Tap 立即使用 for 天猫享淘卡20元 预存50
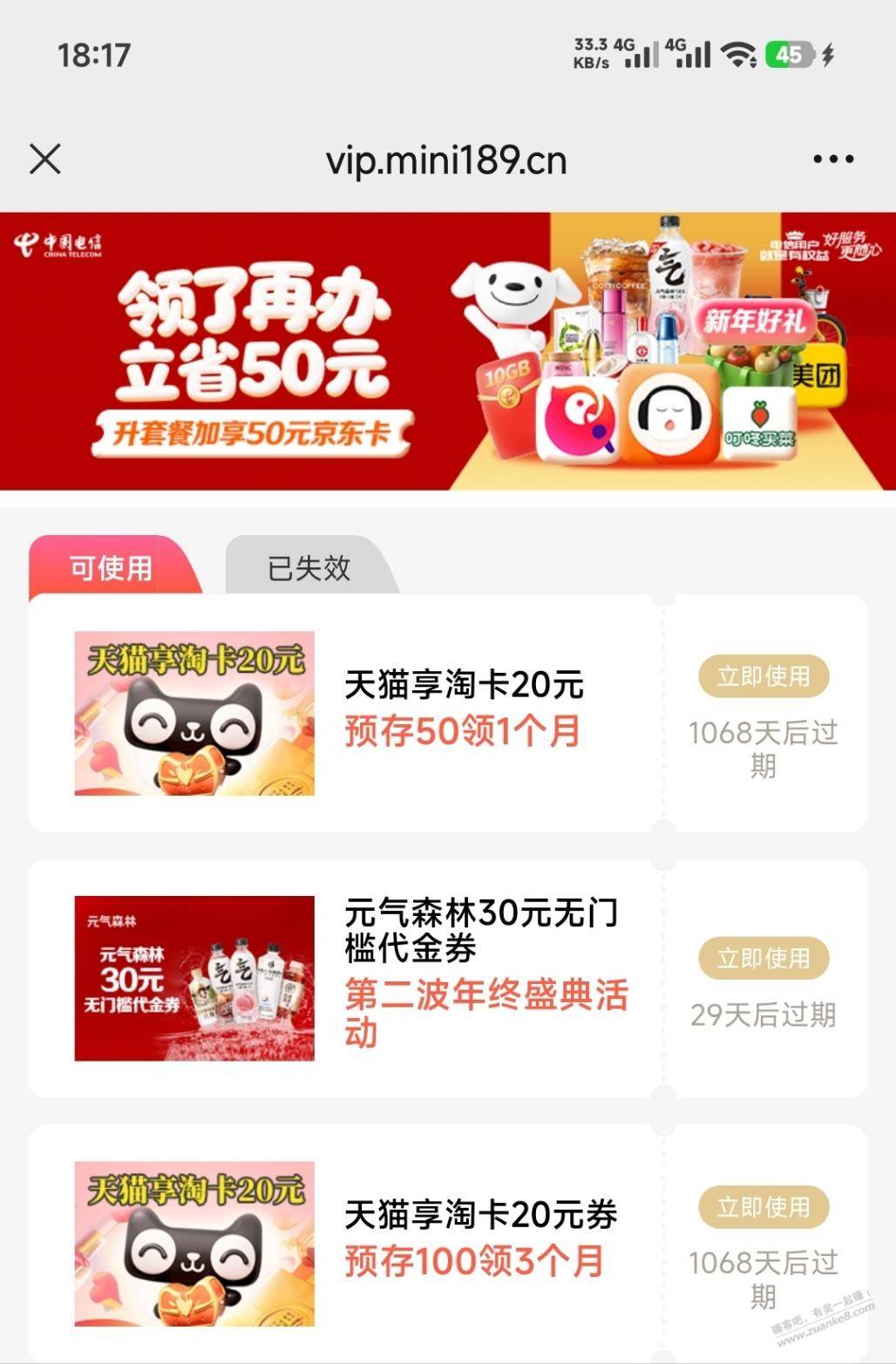The image size is (896, 1364). (763, 676)
